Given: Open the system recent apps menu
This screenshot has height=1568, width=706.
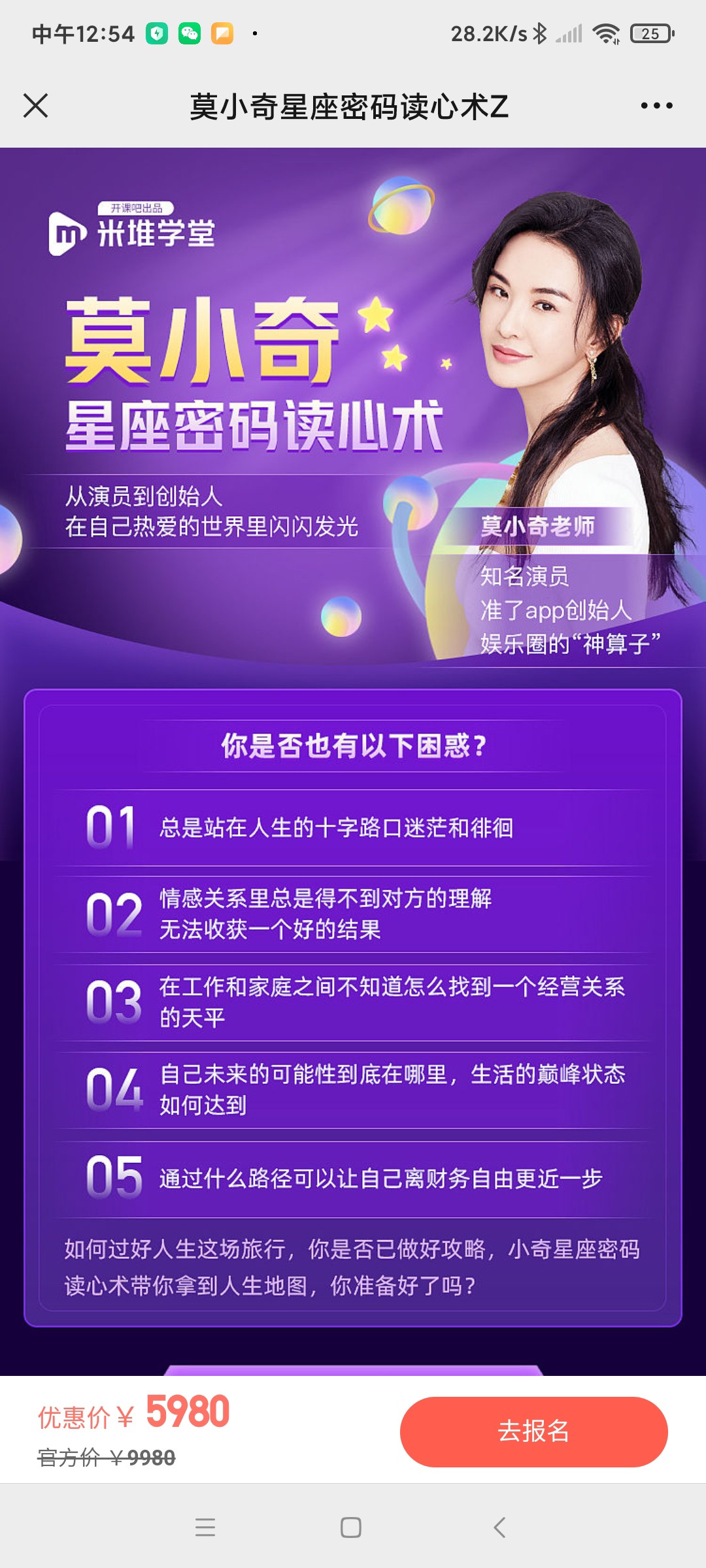Looking at the screenshot, I should click(x=205, y=1527).
